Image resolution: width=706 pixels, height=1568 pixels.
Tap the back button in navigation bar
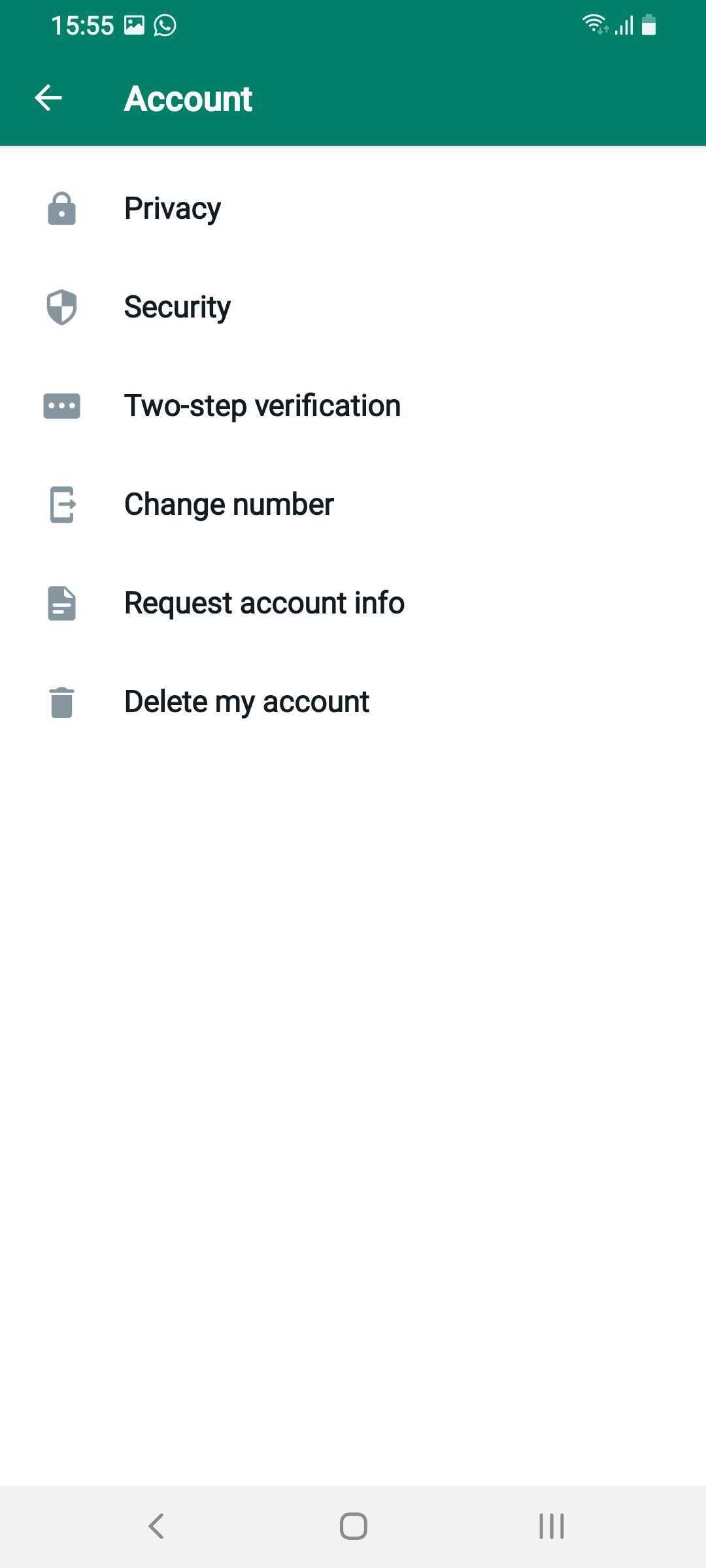tap(155, 1527)
